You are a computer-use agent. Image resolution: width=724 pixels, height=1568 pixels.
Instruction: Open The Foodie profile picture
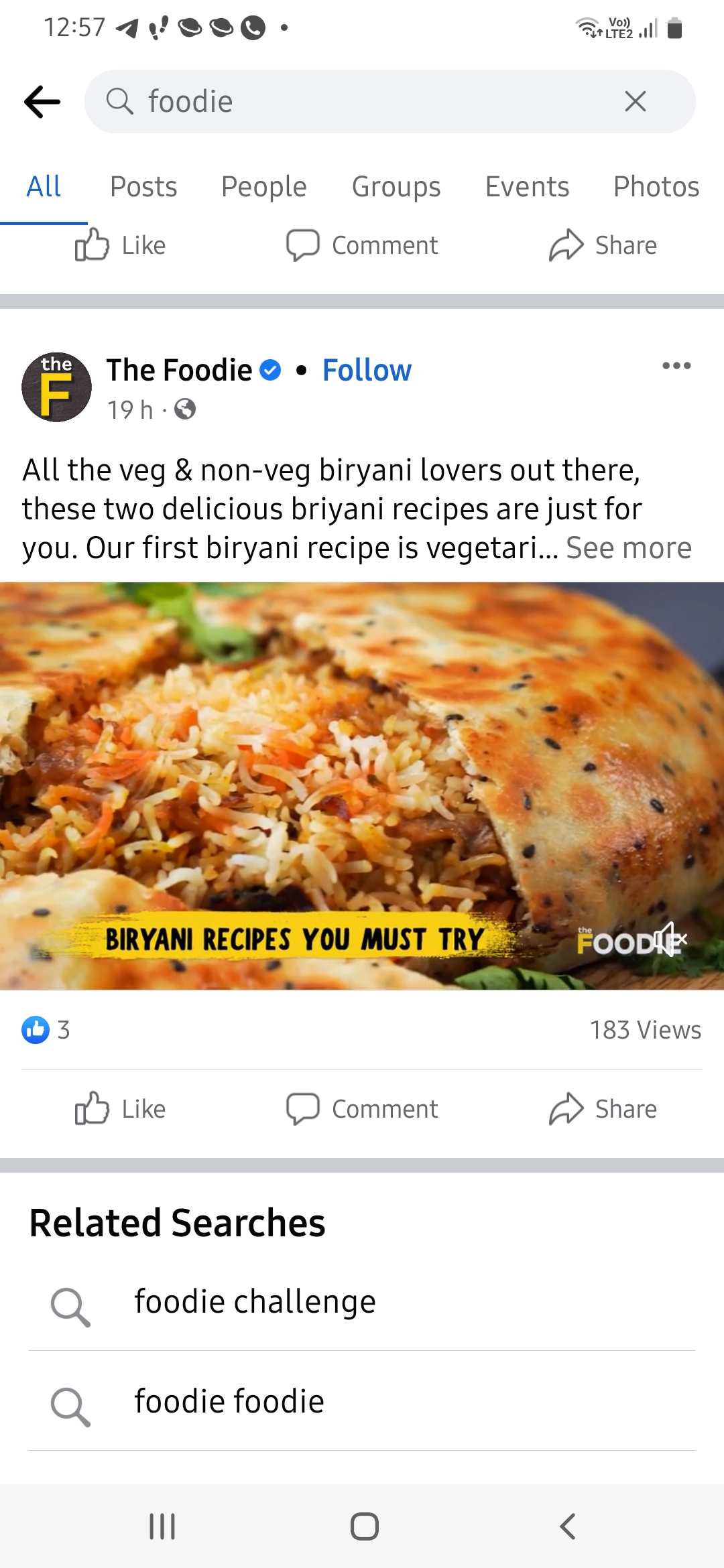coord(57,387)
